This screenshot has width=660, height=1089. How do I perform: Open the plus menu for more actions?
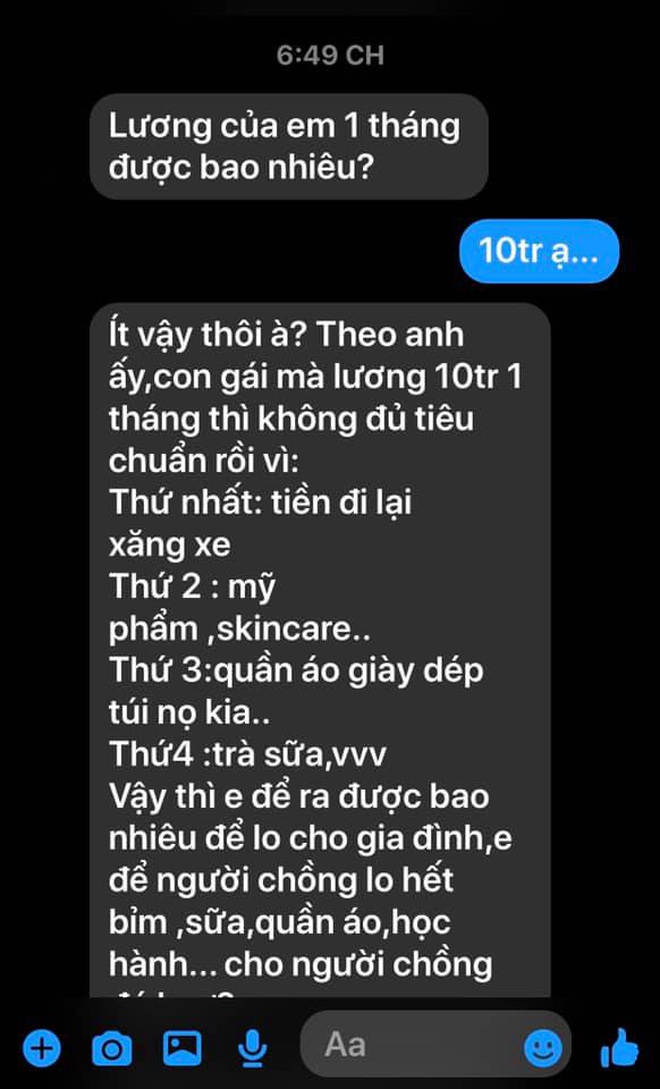(x=42, y=1049)
